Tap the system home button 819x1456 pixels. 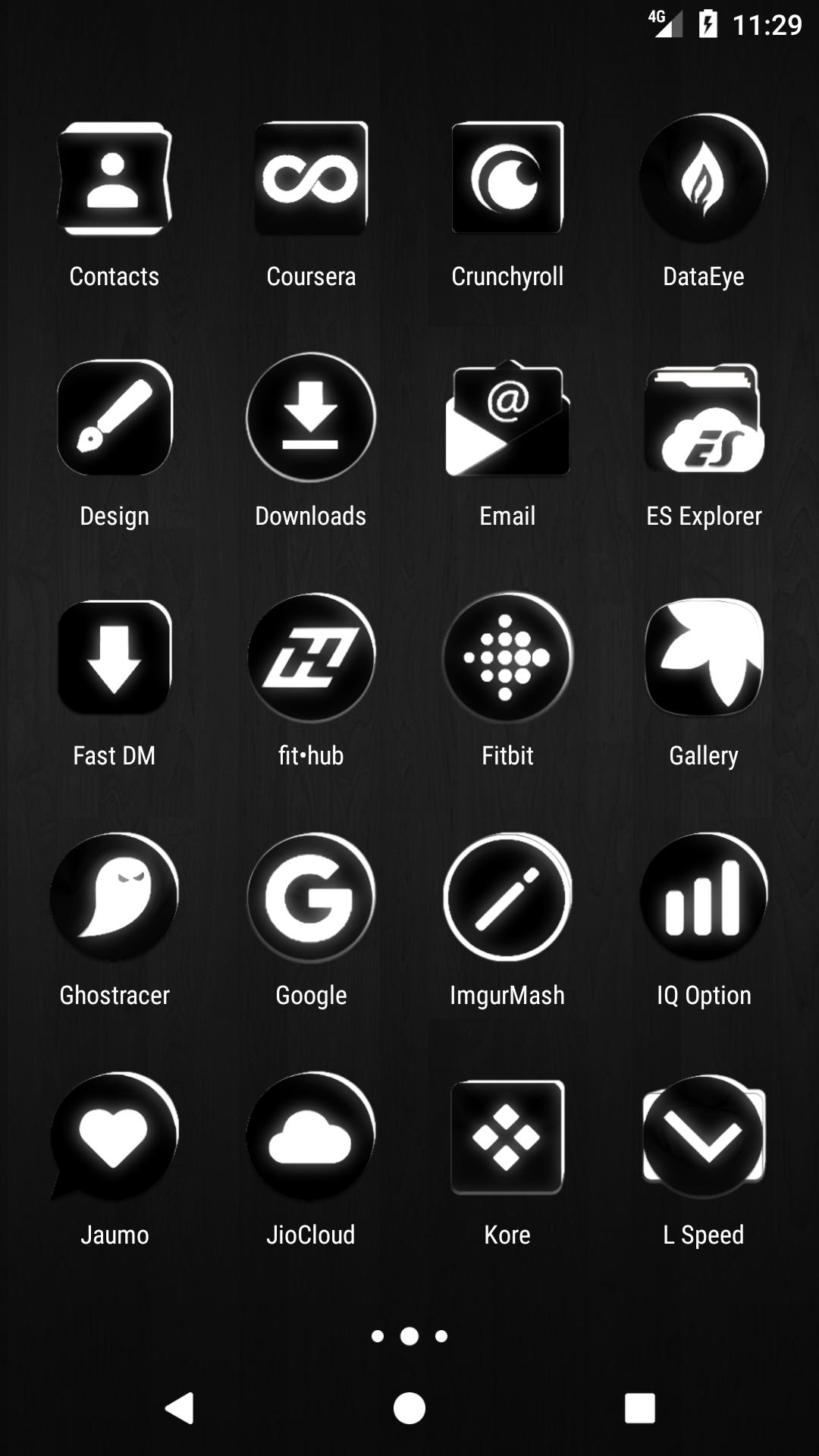coord(409,1408)
